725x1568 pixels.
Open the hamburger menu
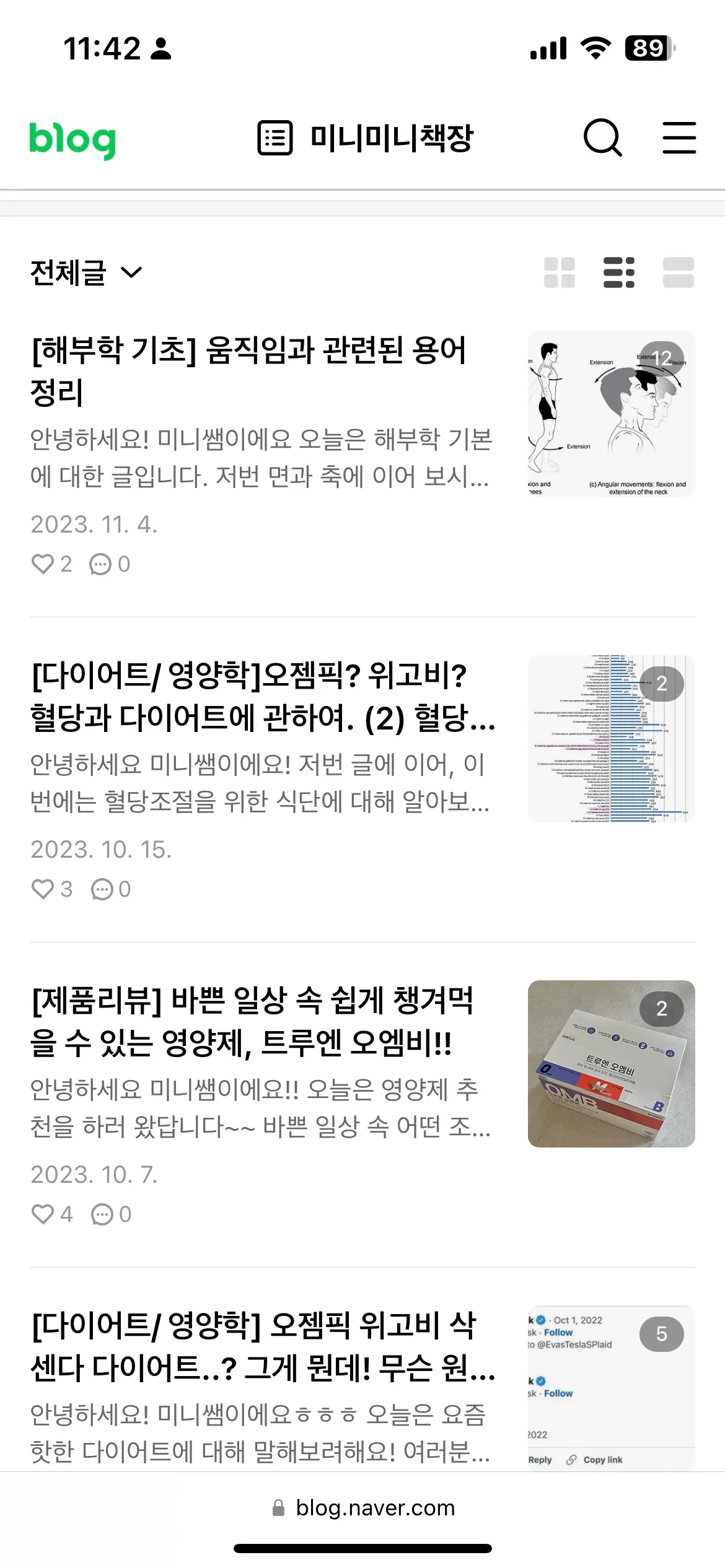pyautogui.click(x=679, y=138)
